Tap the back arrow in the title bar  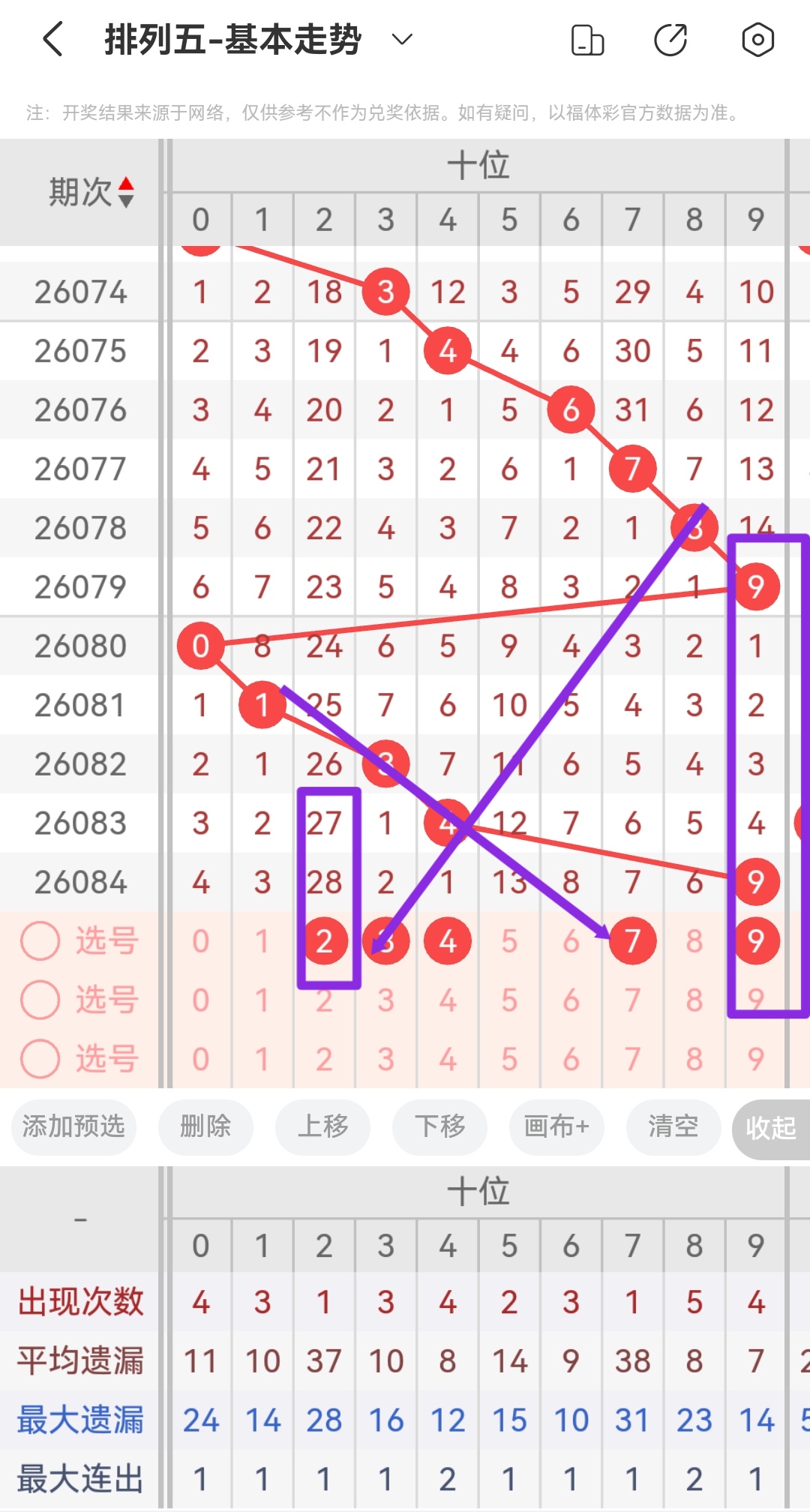51,40
